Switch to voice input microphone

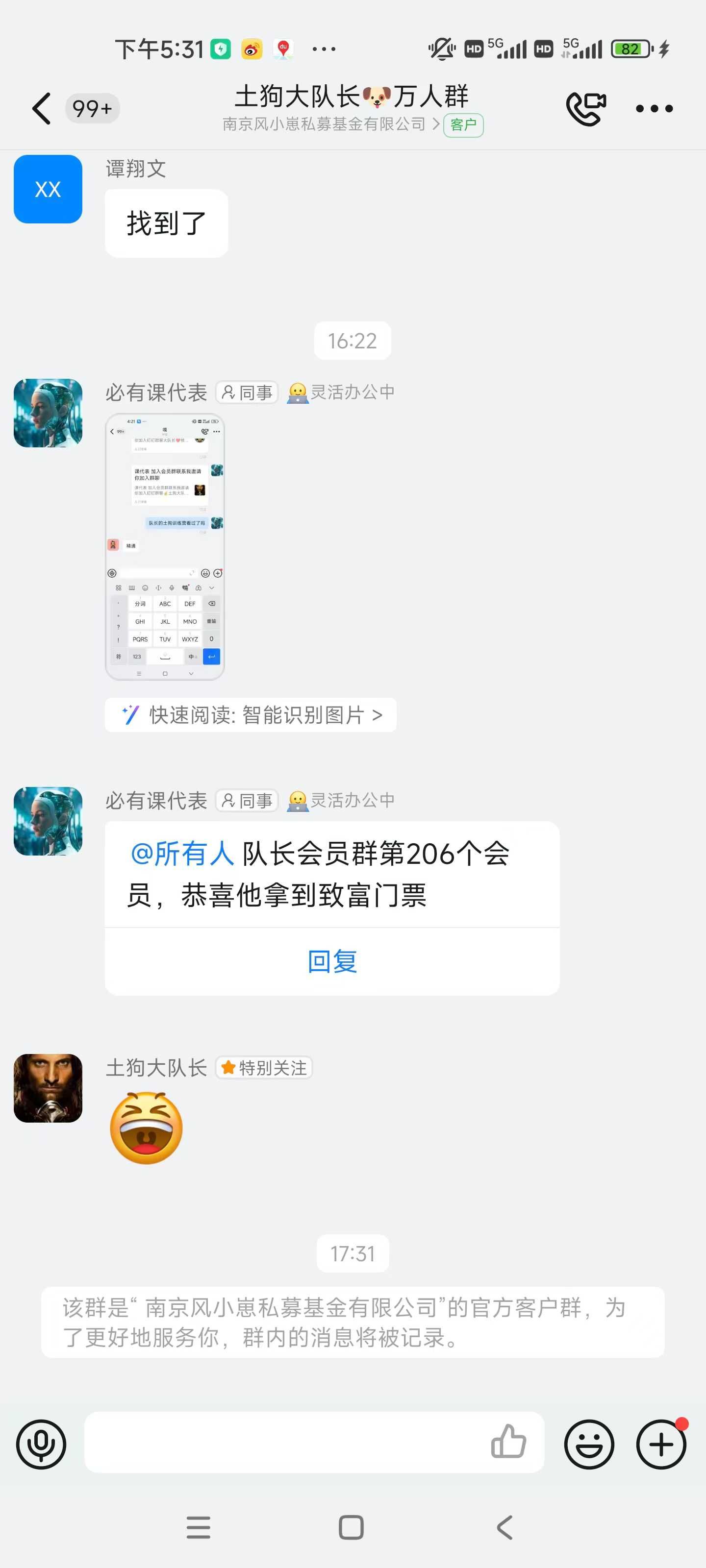pyautogui.click(x=41, y=1445)
